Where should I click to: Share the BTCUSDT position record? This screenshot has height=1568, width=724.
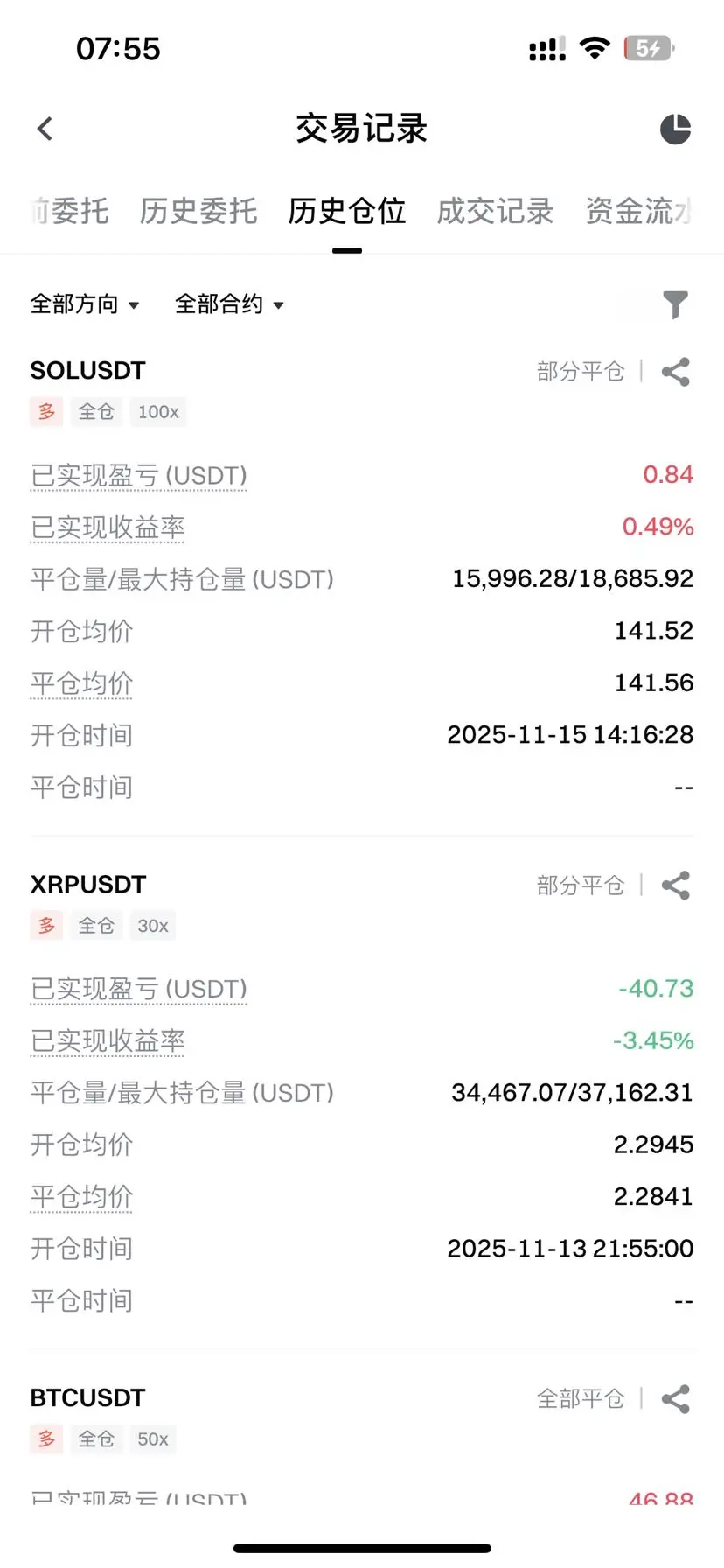coord(676,1399)
